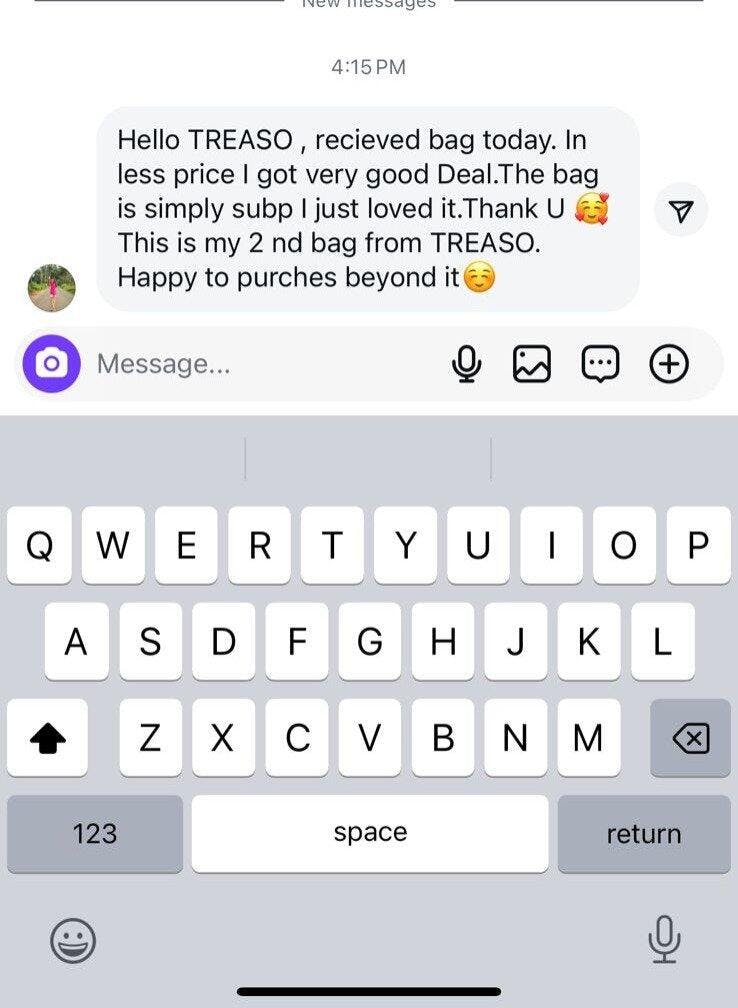Open photo gallery picker icon
The height and width of the screenshot is (1008, 738).
tap(531, 365)
